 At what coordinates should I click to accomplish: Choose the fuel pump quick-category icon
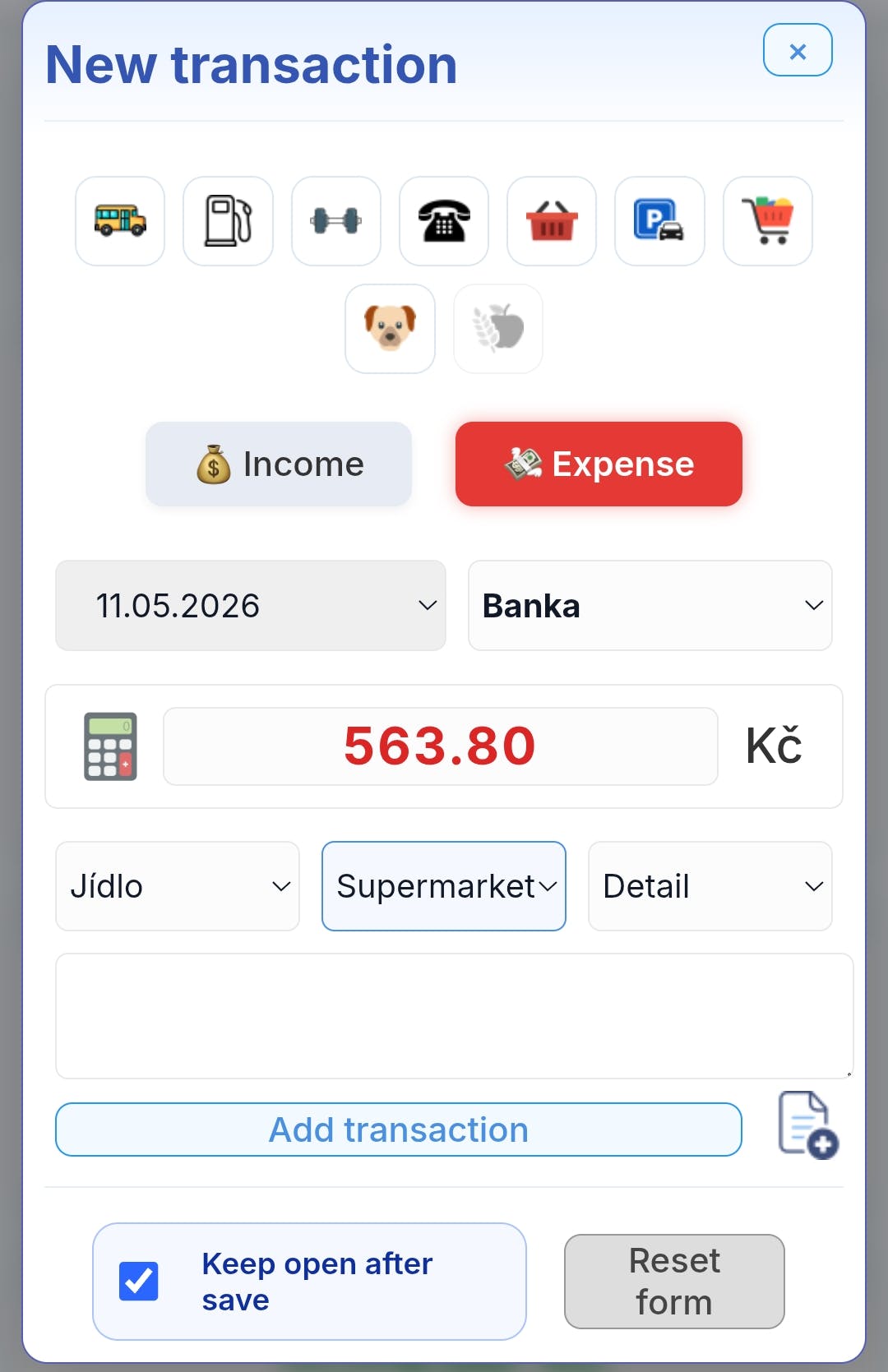click(x=228, y=221)
